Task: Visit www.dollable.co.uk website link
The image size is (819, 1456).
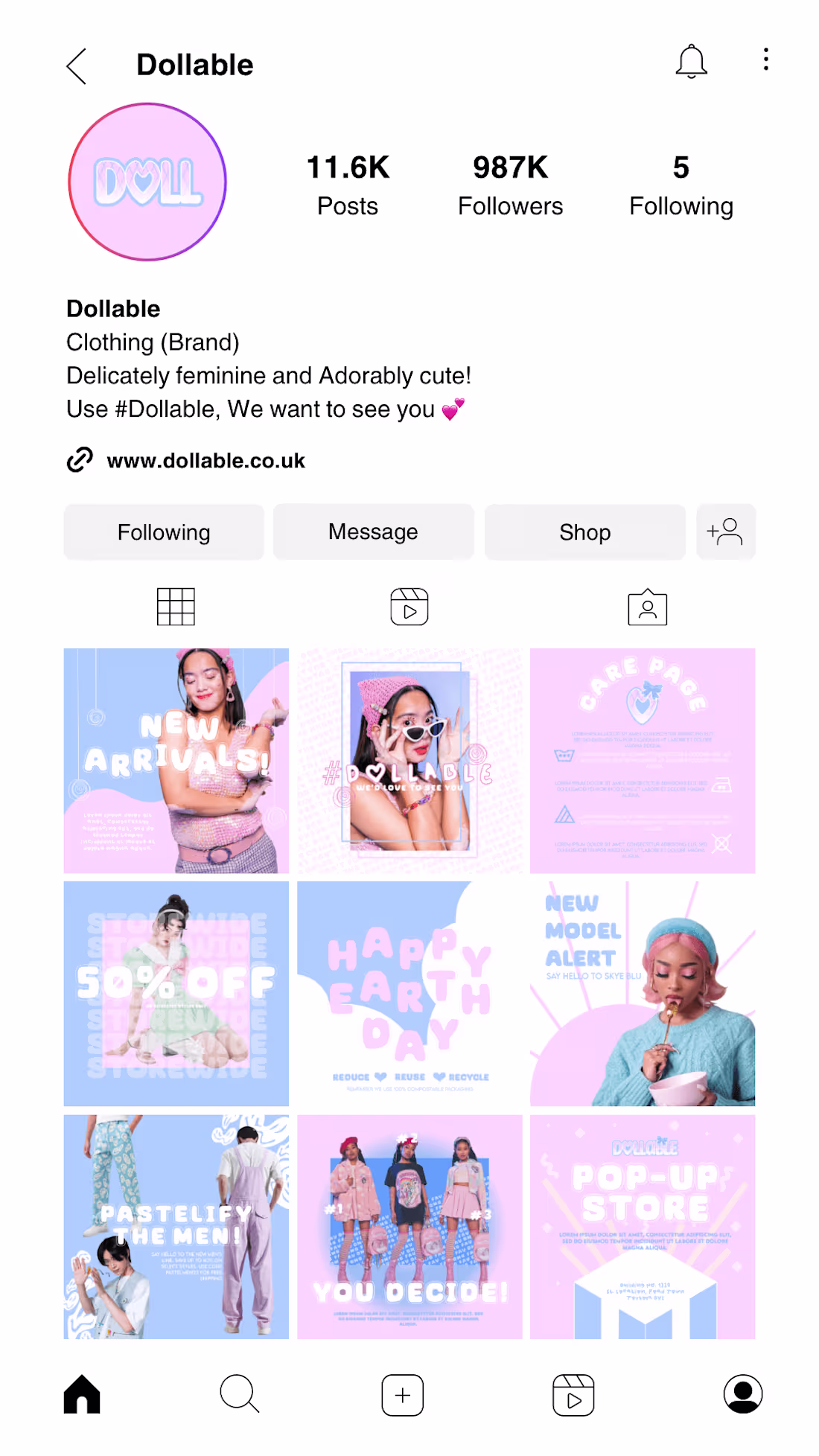Action: point(205,461)
